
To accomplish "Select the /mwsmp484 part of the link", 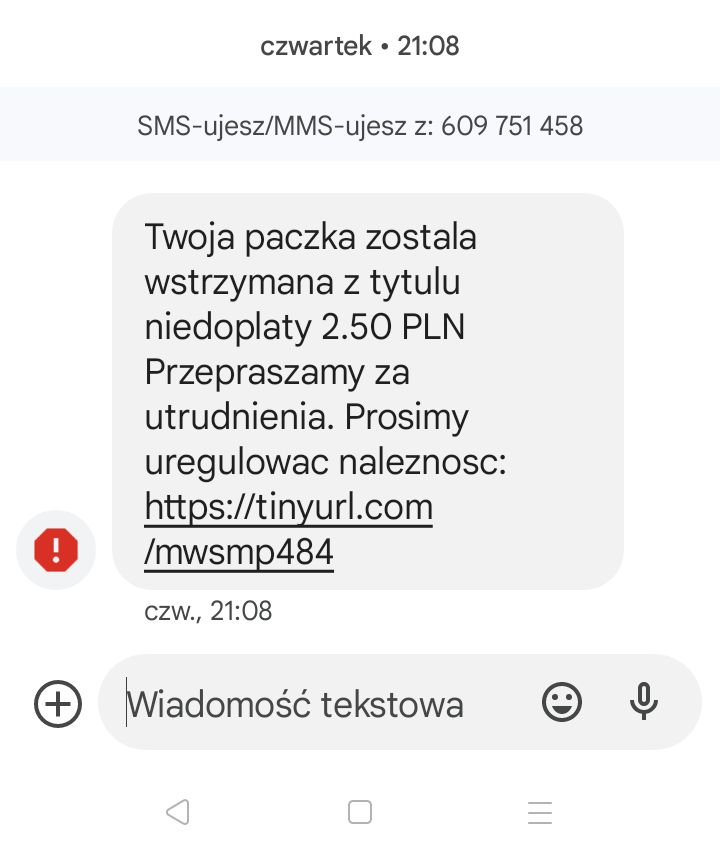I will point(239,551).
